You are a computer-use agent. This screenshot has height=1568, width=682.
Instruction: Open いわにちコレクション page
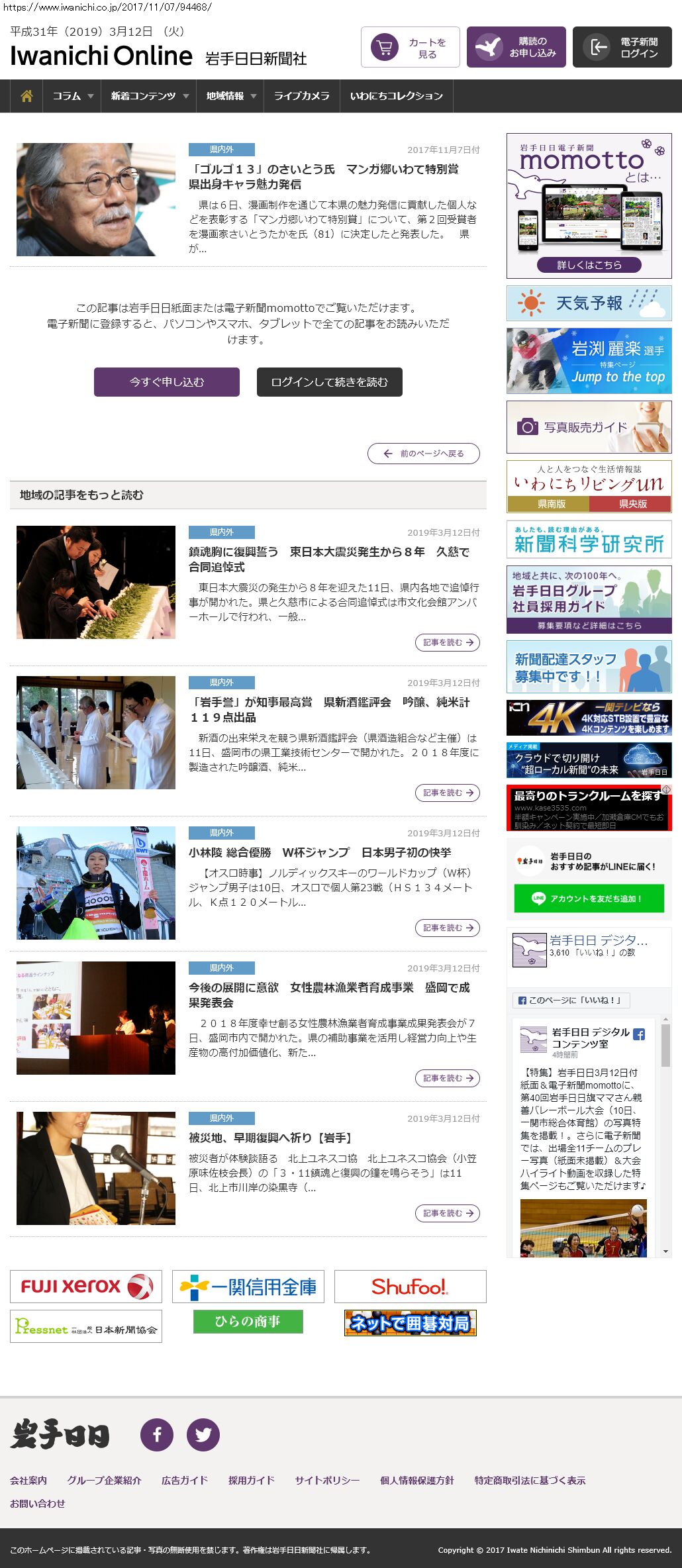[x=396, y=96]
